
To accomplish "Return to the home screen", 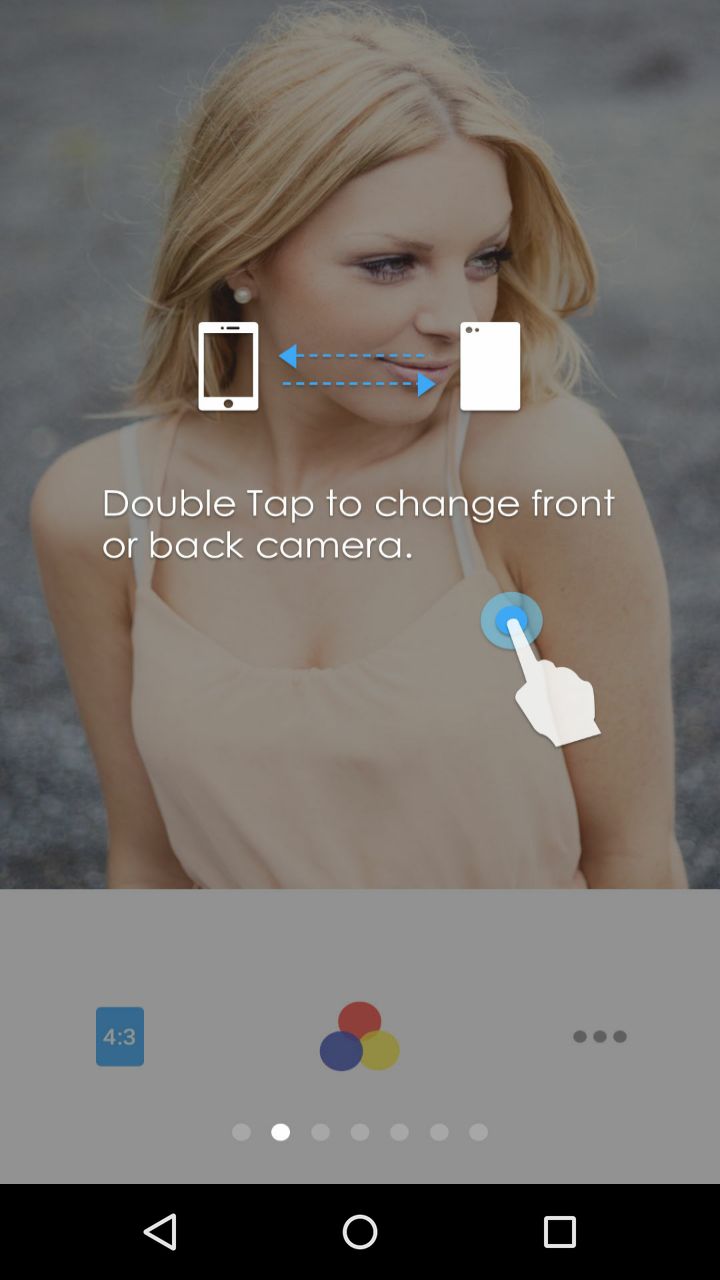I will tap(360, 1232).
